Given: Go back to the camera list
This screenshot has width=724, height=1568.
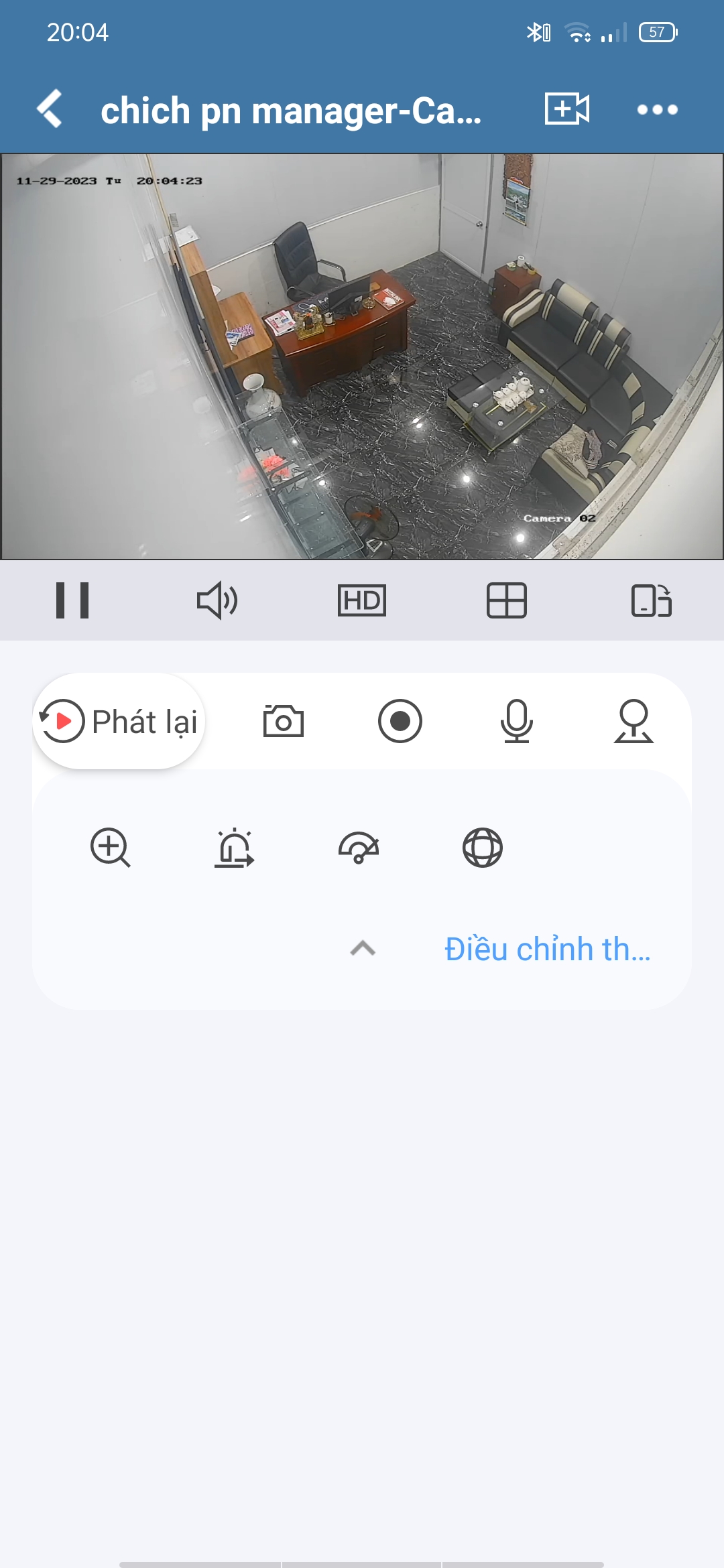Looking at the screenshot, I should point(49,109).
